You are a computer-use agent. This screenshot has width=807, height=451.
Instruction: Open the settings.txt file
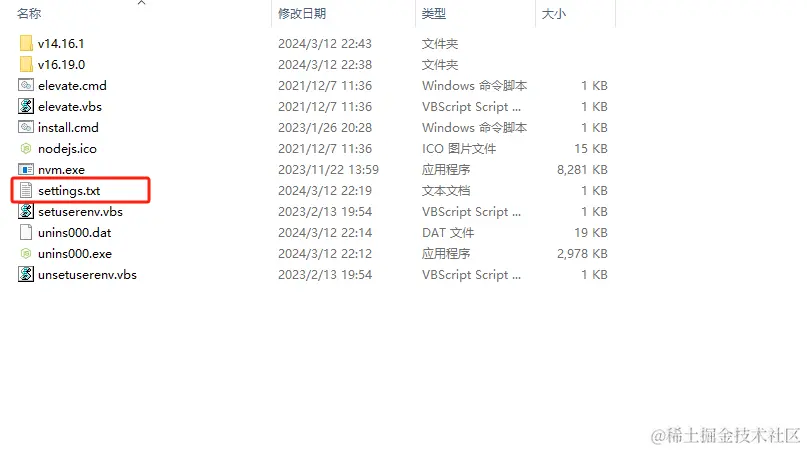pyautogui.click(x=68, y=190)
